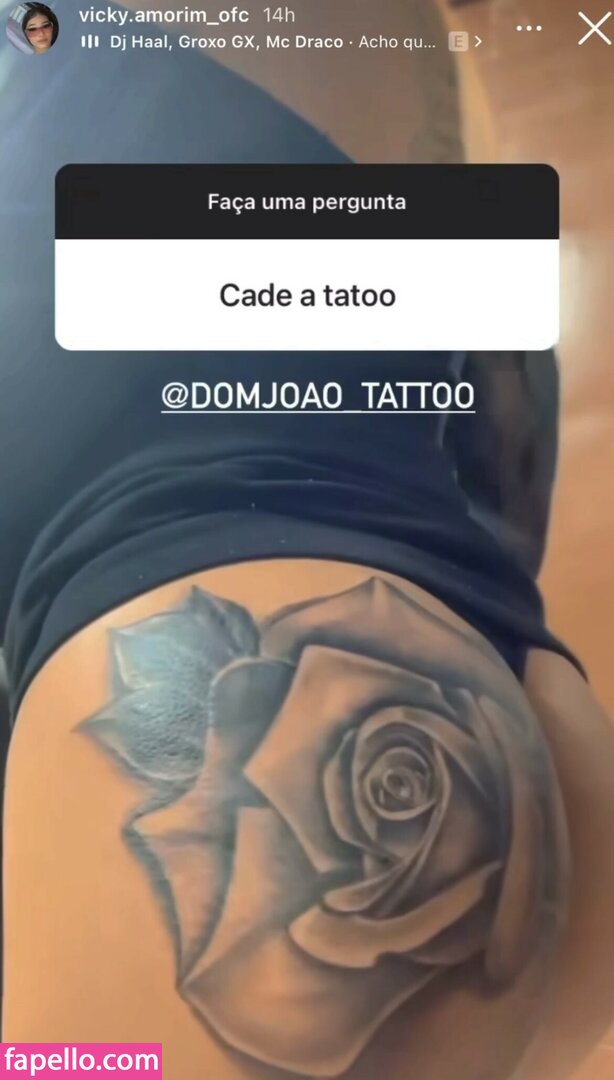Viewport: 614px width, 1080px height.
Task: Open the @DOMJOAO_TATTOO mention
Action: 317,397
